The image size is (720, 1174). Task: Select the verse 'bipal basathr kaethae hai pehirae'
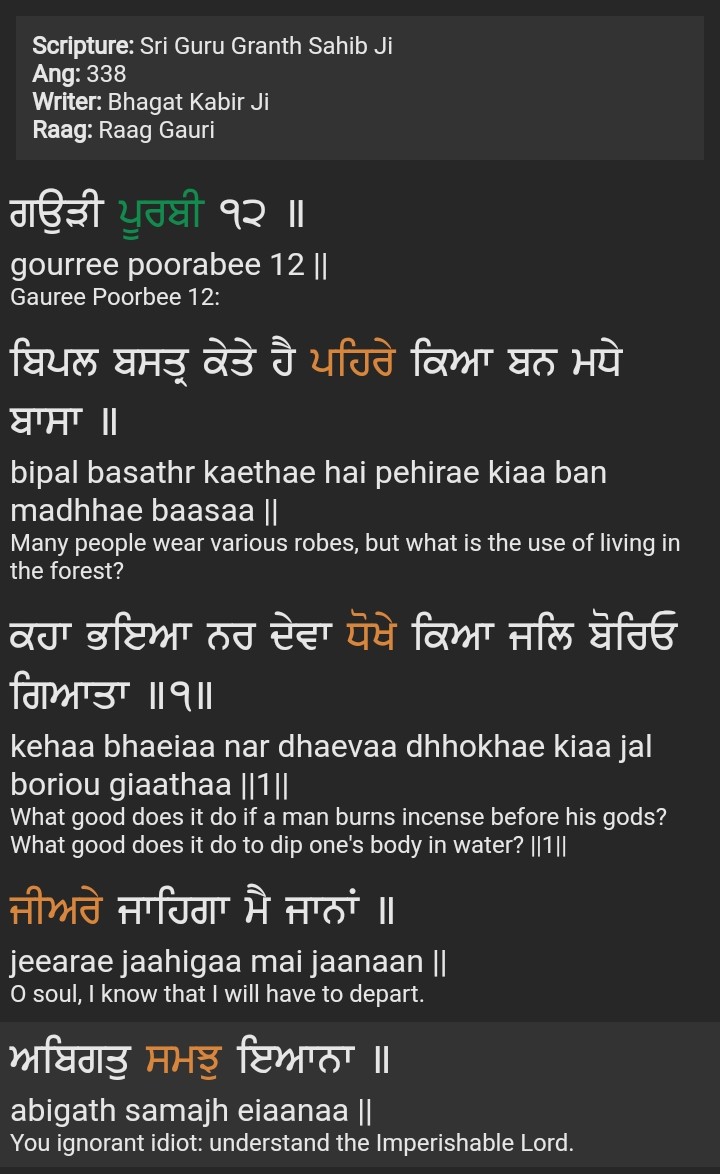[308, 490]
